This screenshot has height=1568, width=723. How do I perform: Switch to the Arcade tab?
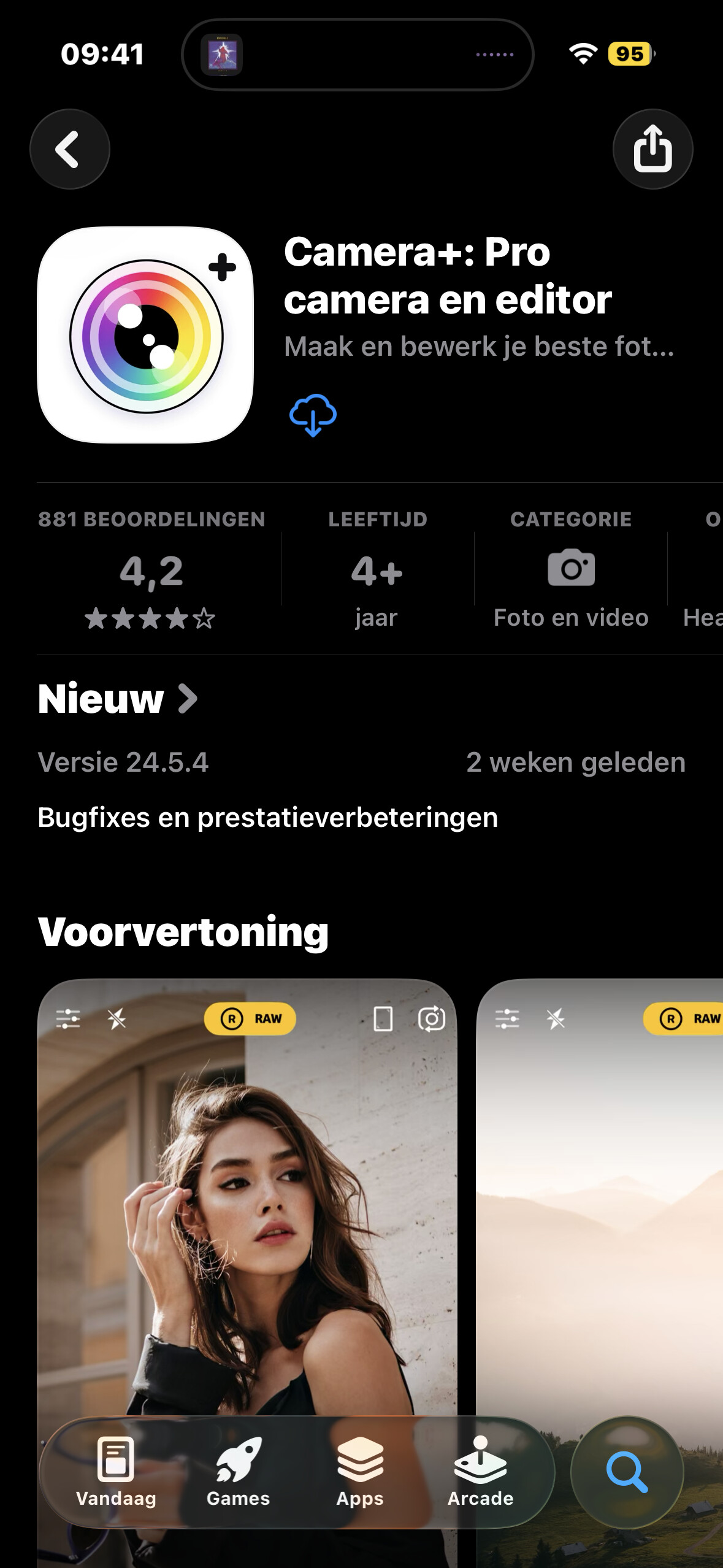(x=480, y=1472)
